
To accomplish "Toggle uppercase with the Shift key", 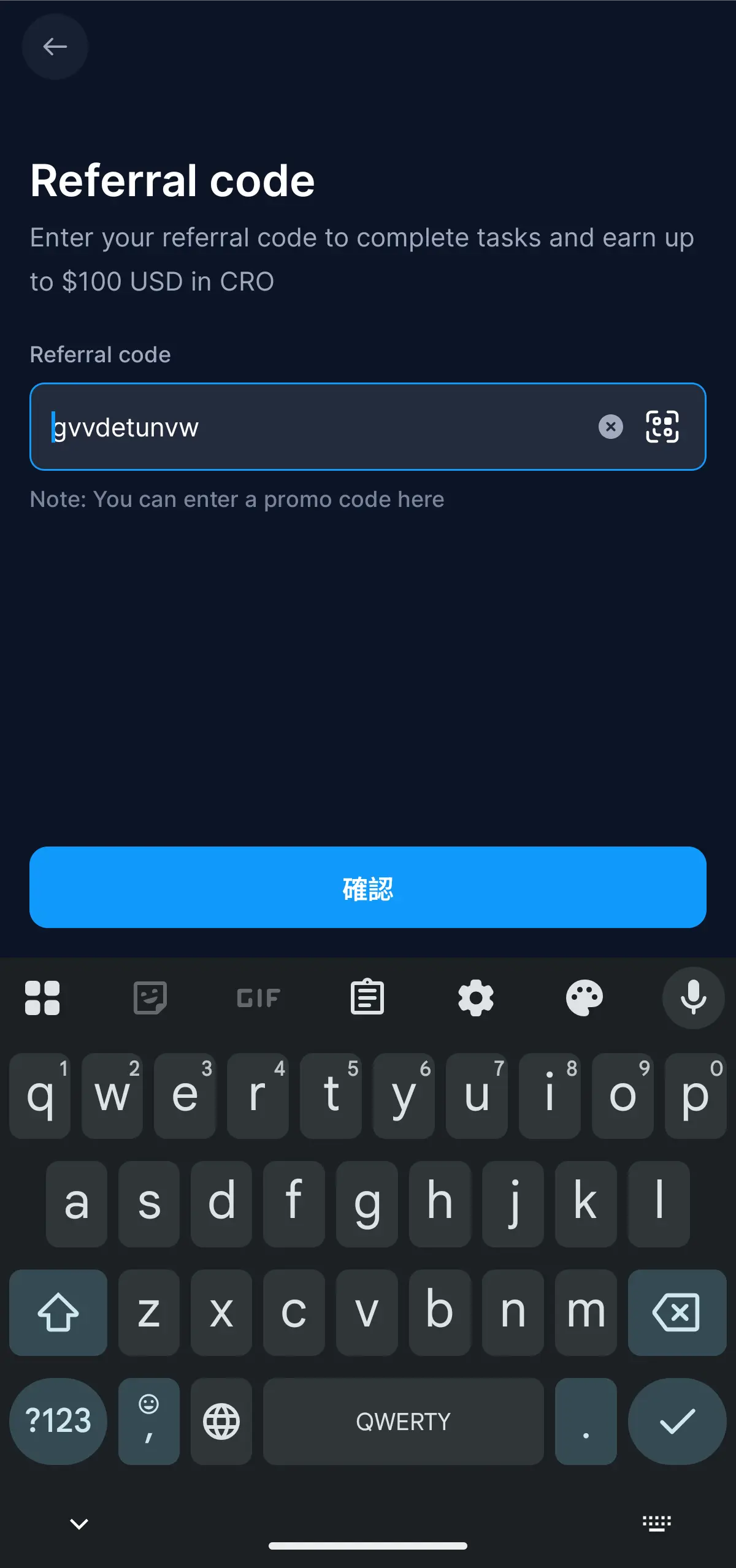I will pos(58,1312).
